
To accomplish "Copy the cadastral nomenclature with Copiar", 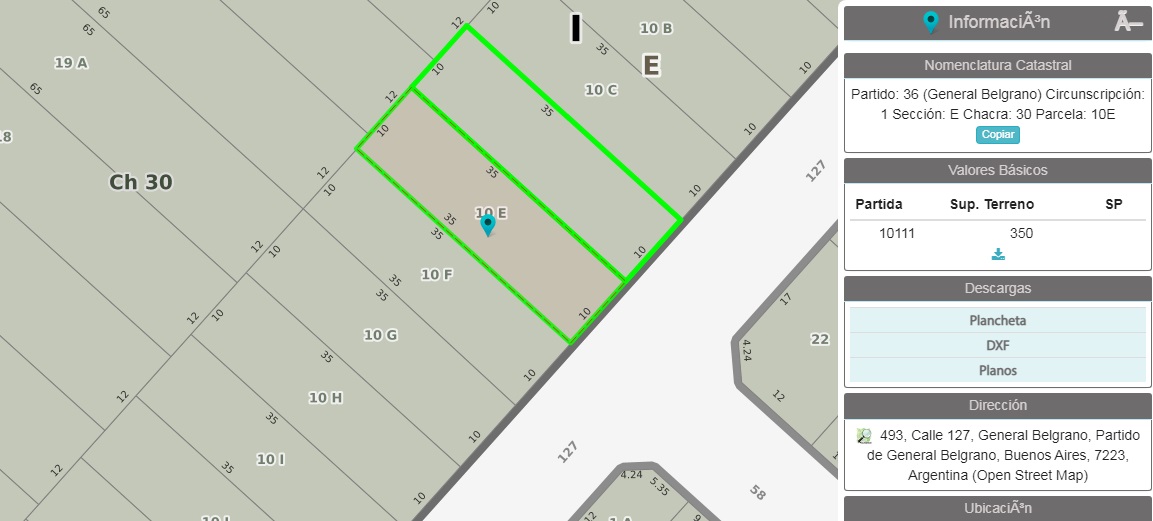I will pyautogui.click(x=997, y=135).
